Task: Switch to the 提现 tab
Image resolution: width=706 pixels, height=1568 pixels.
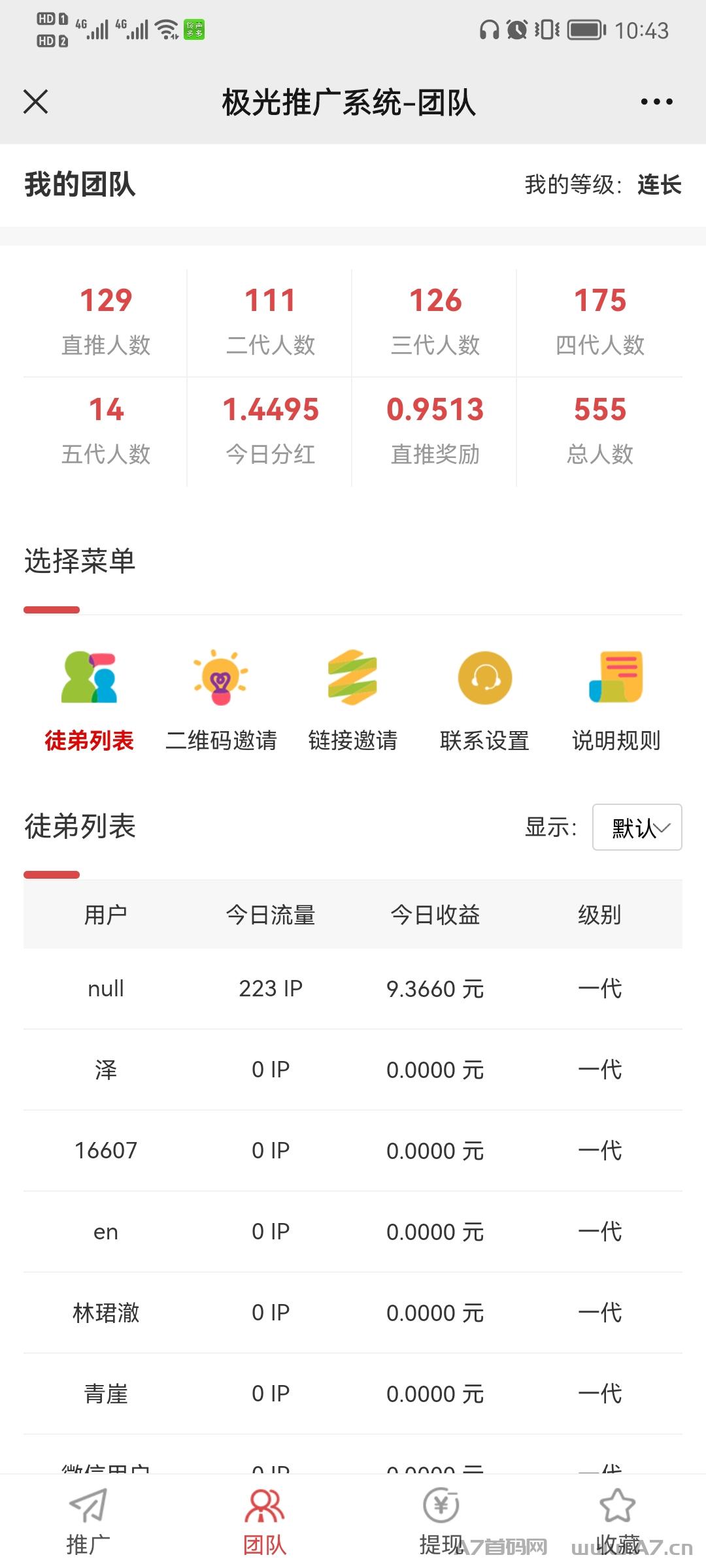Action: pos(441,1522)
